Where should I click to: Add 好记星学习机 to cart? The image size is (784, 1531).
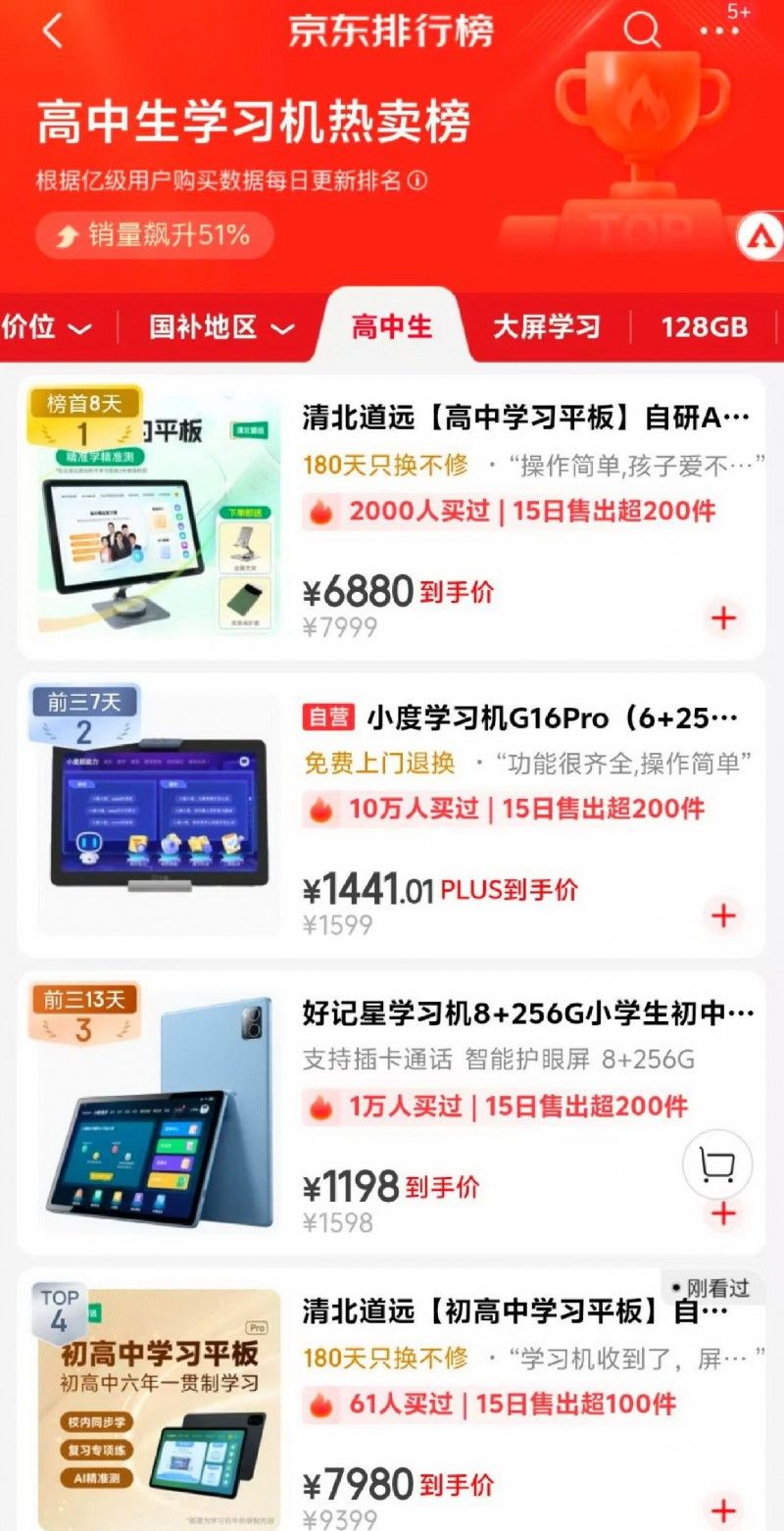coord(723,1213)
